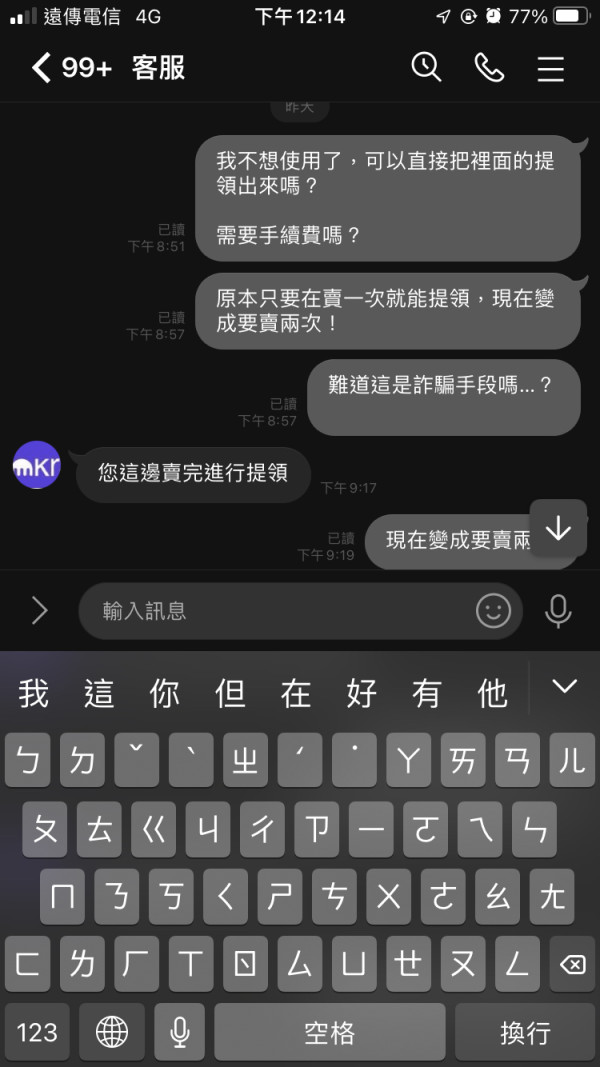
Task: Select the suggested word 我
Action: click(33, 693)
